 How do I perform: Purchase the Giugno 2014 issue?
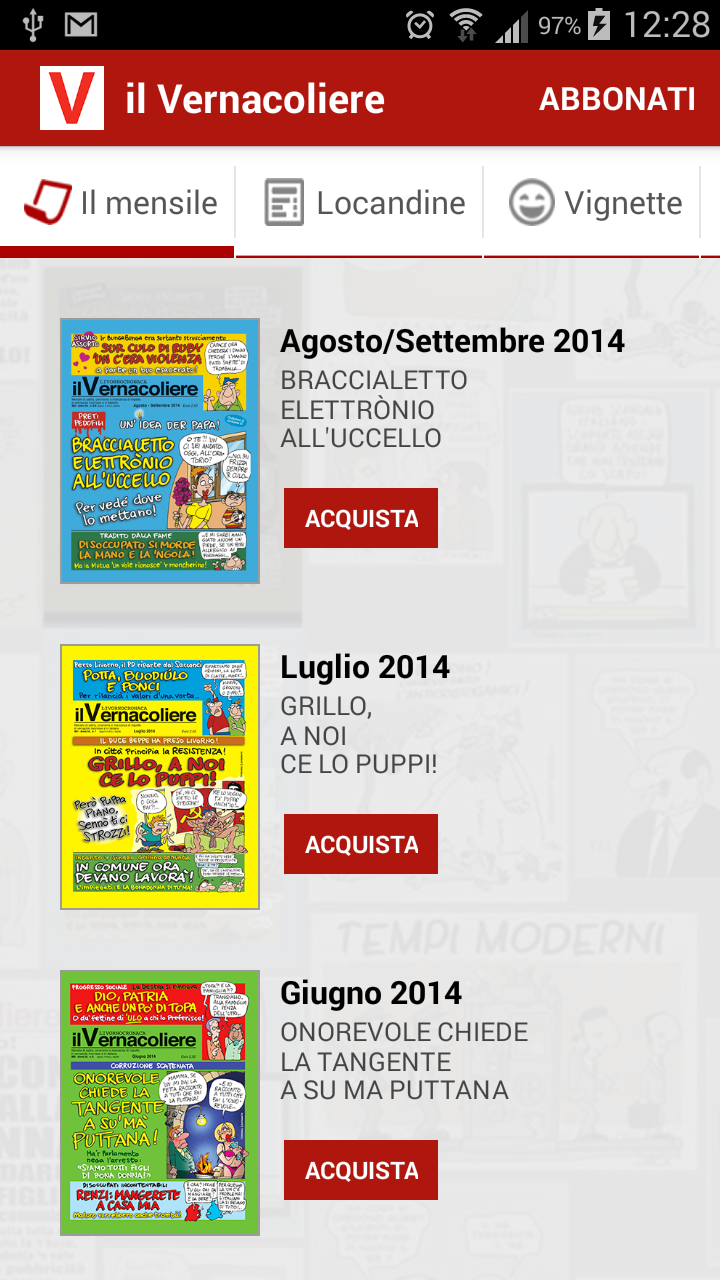tap(361, 1170)
